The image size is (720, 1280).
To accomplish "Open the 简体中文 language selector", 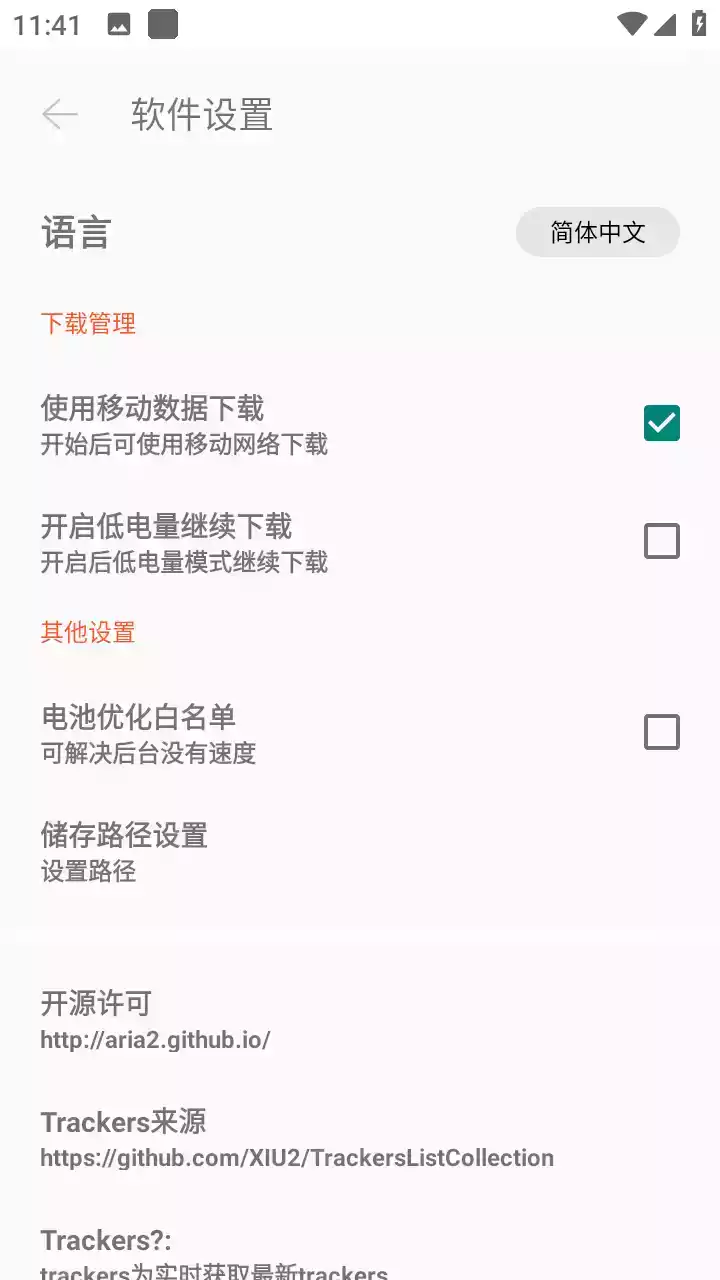I will (x=597, y=232).
